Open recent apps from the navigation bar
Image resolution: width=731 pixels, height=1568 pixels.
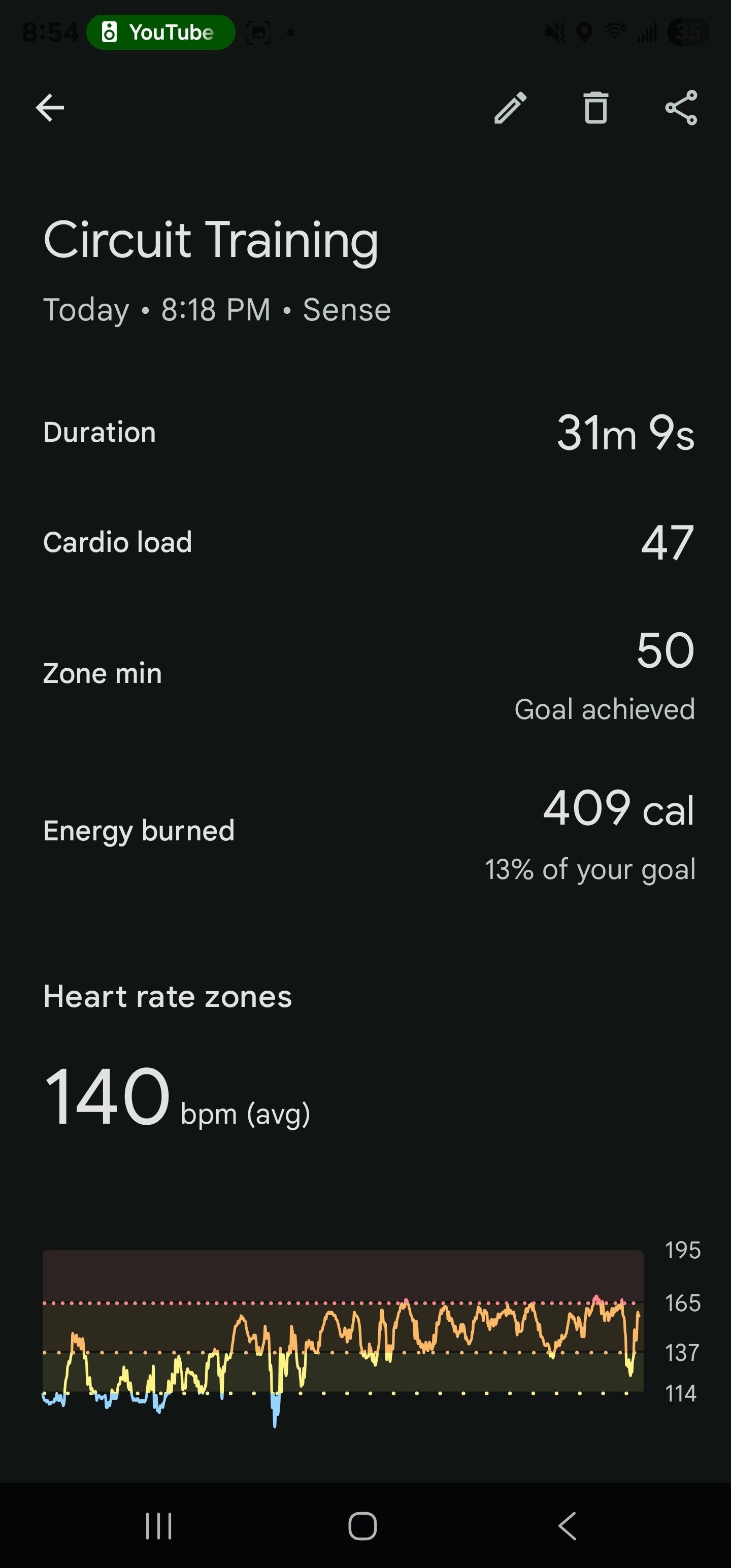click(159, 1526)
